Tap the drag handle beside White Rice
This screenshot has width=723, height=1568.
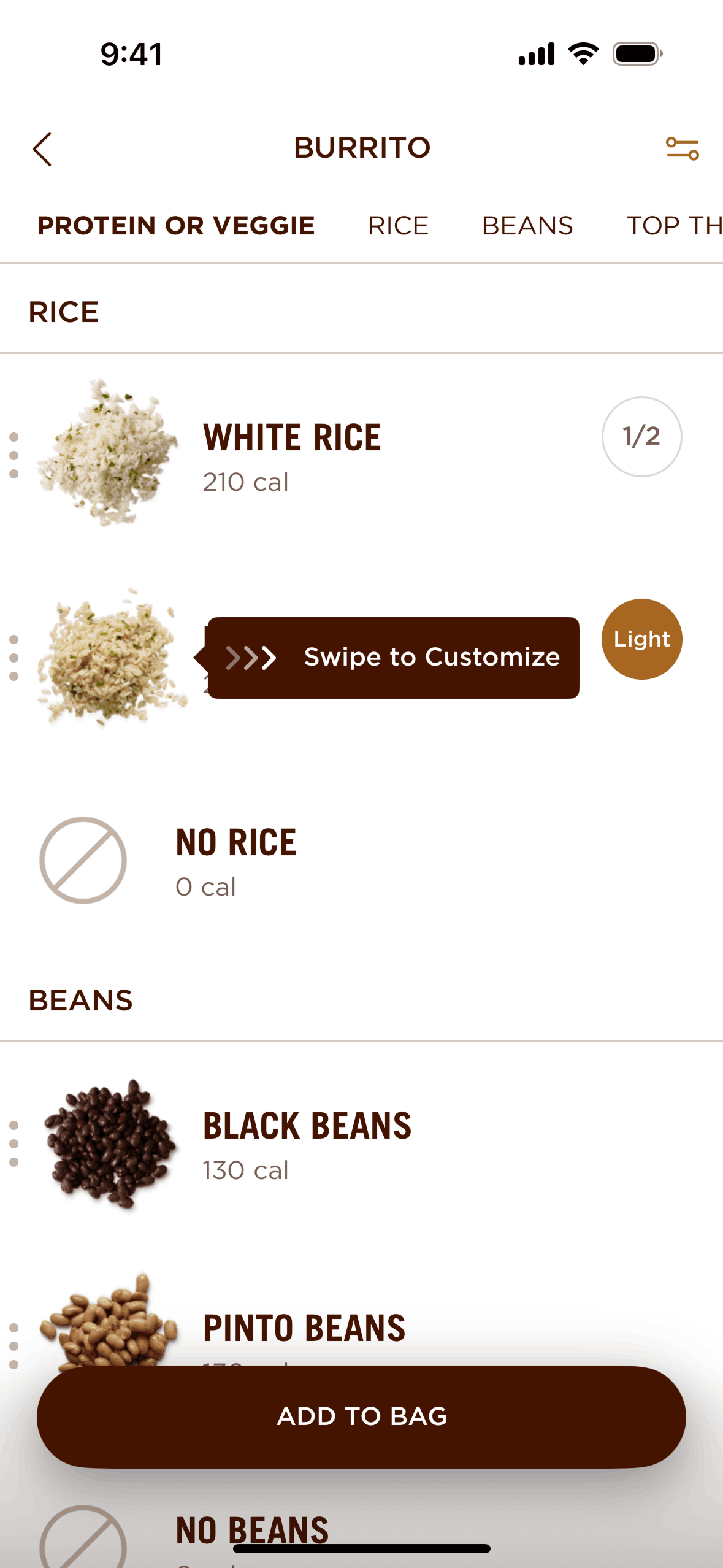click(13, 455)
